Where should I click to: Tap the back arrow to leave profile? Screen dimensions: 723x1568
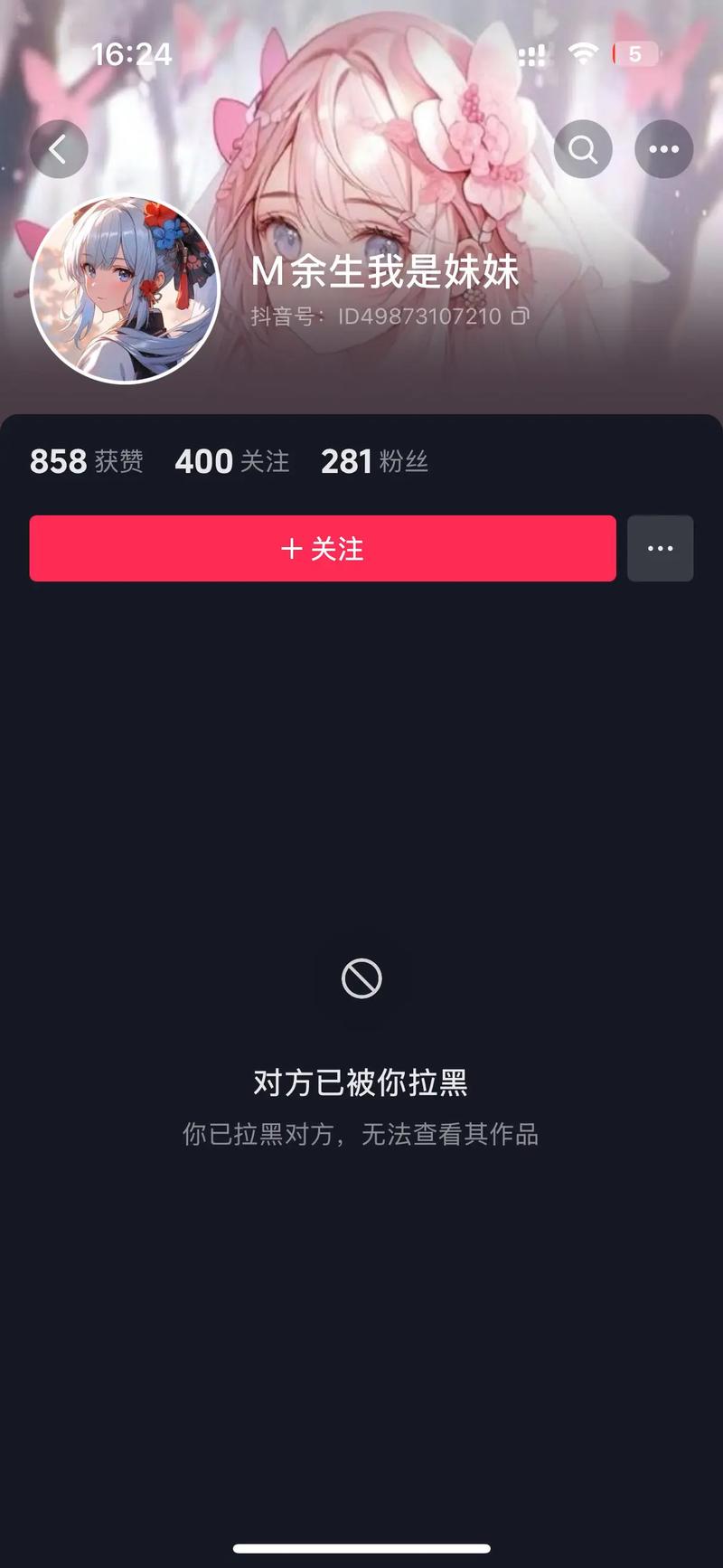tap(59, 147)
